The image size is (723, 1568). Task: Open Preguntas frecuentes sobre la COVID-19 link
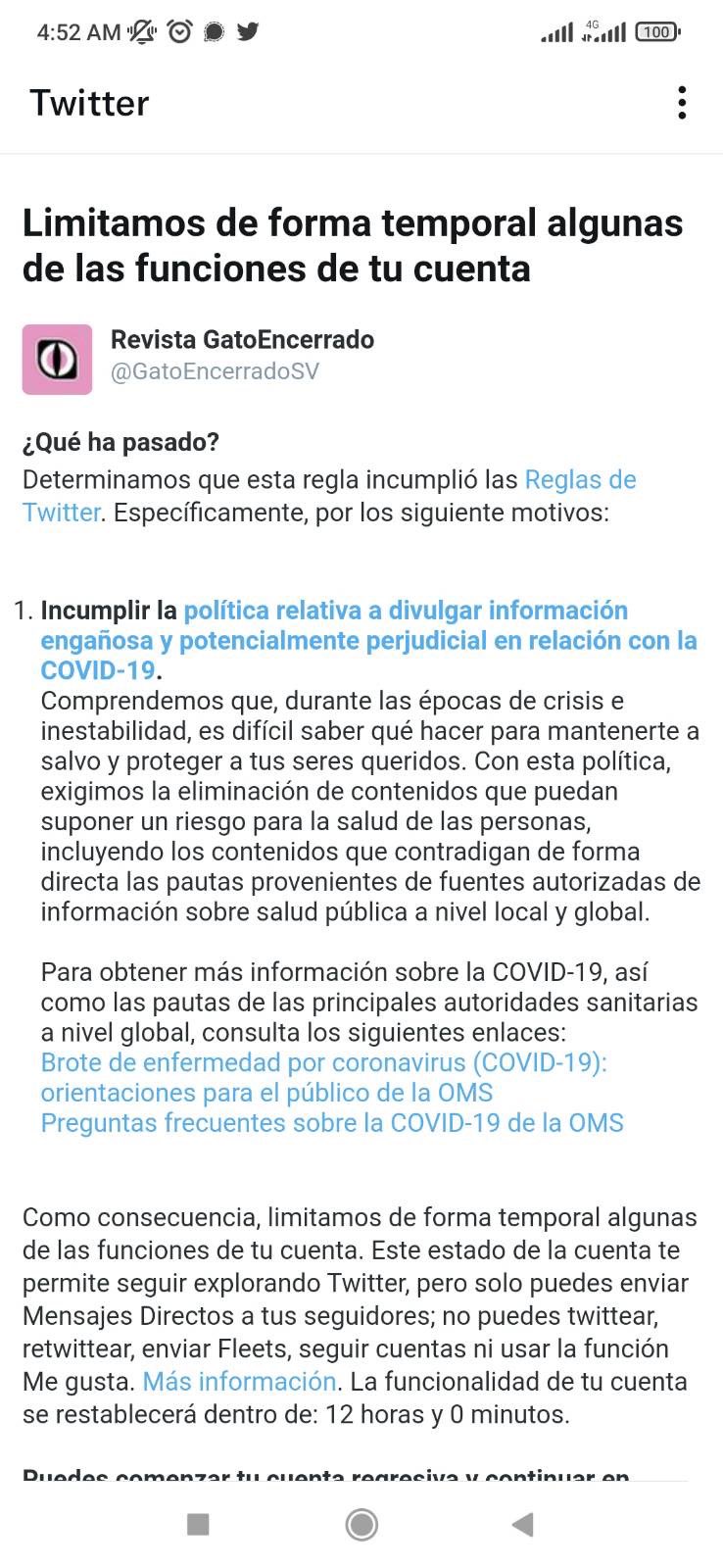(332, 1123)
